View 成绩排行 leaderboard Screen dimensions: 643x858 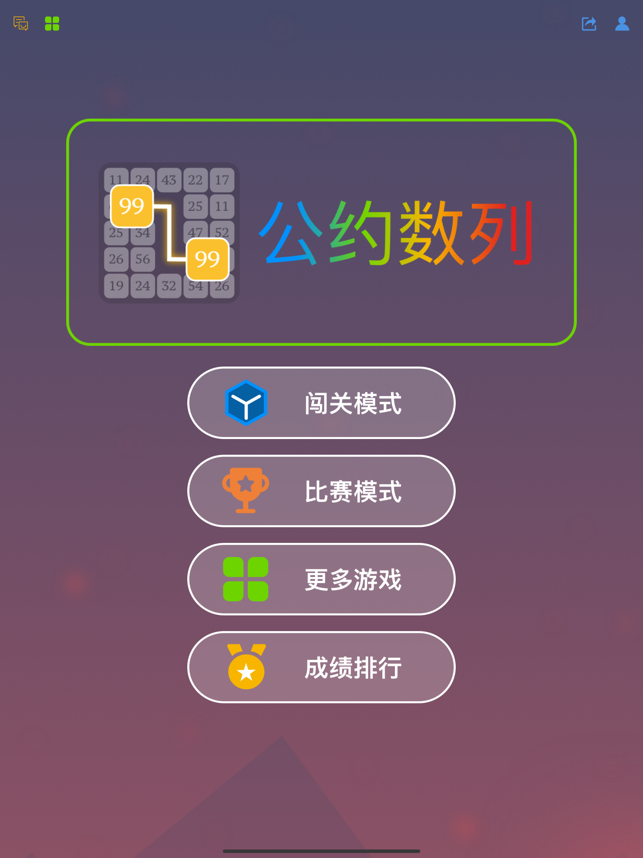coord(321,667)
